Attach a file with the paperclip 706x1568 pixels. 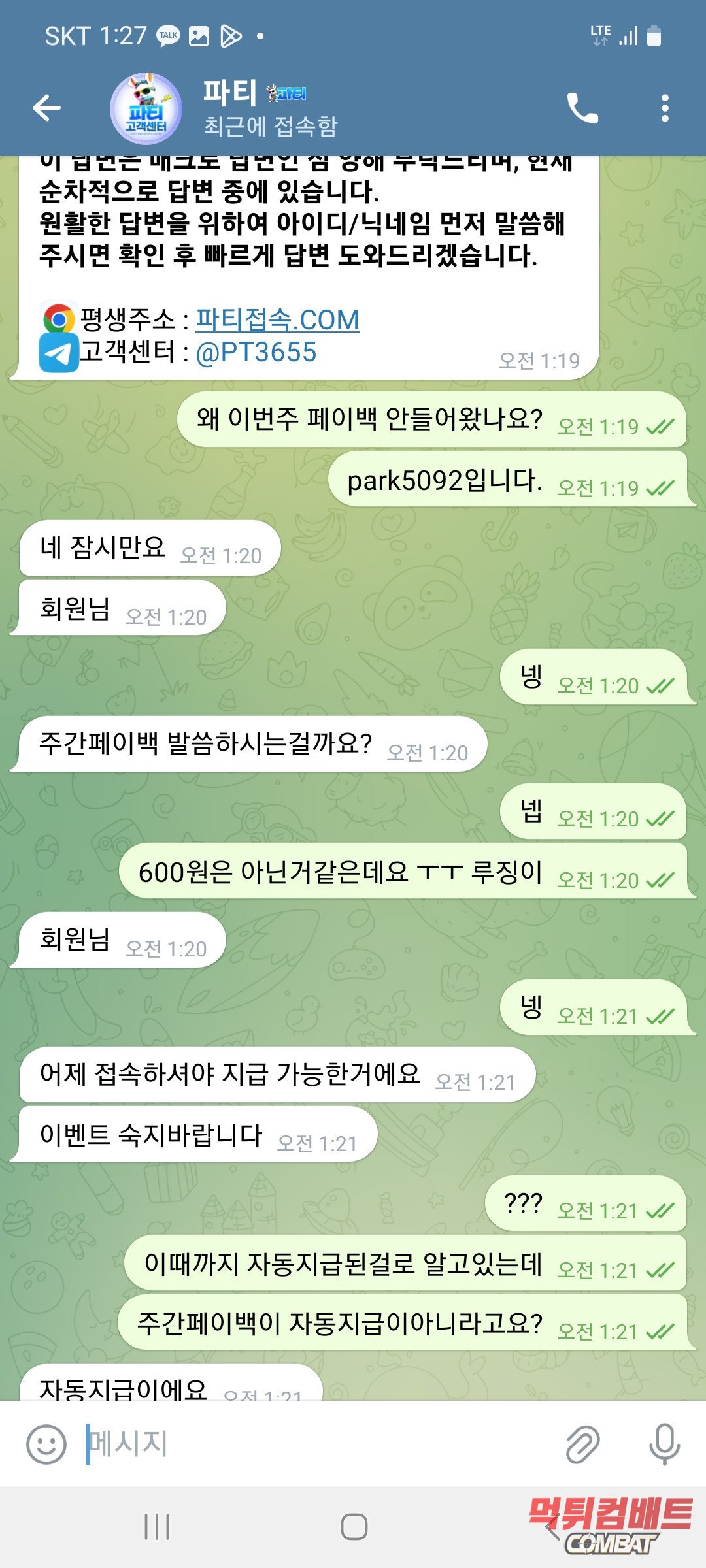coord(582,1444)
